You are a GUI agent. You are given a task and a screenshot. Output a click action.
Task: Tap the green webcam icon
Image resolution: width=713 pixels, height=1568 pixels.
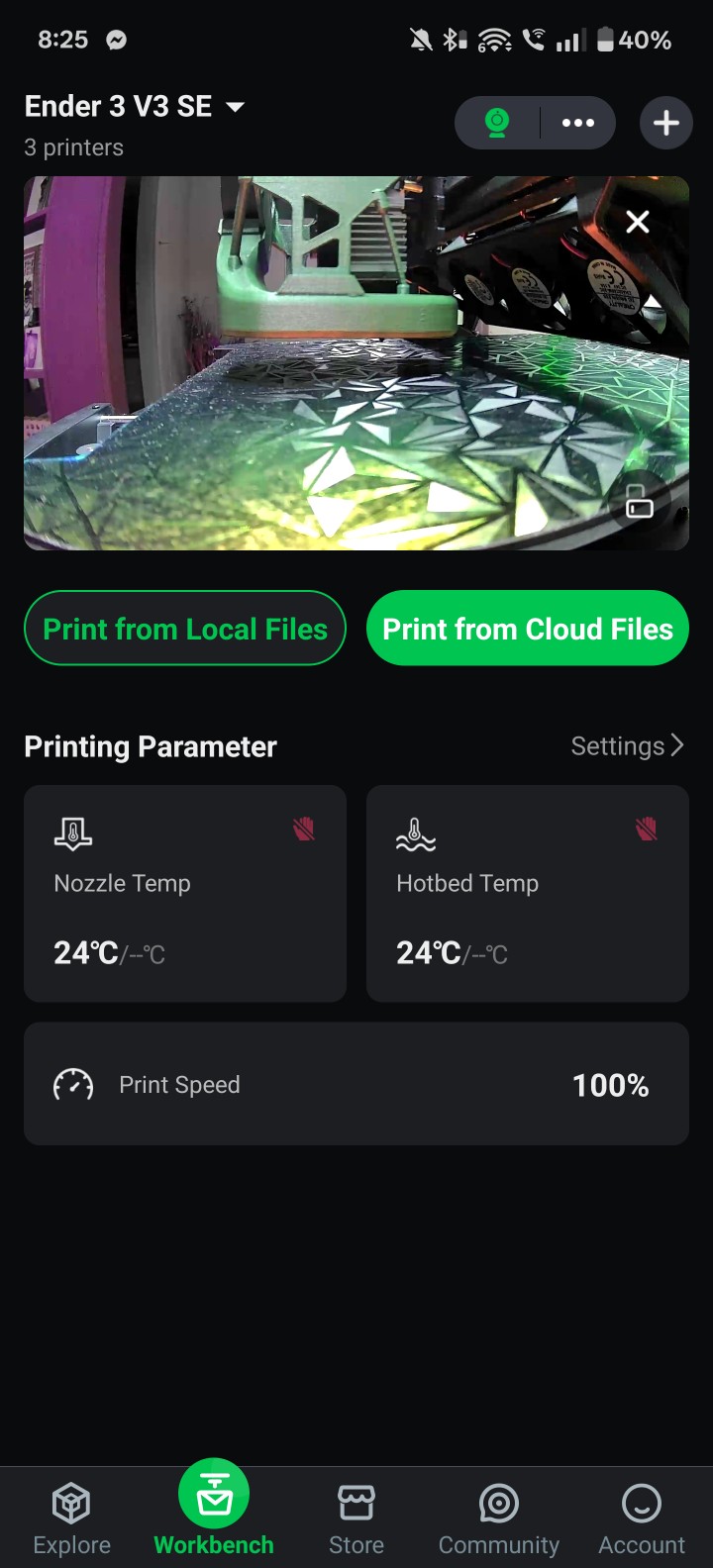[x=497, y=123]
